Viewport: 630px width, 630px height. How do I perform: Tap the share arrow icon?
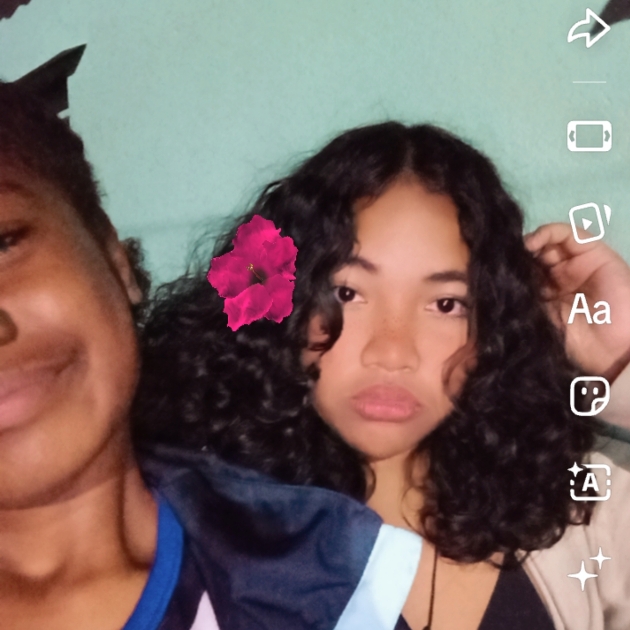pyautogui.click(x=588, y=28)
